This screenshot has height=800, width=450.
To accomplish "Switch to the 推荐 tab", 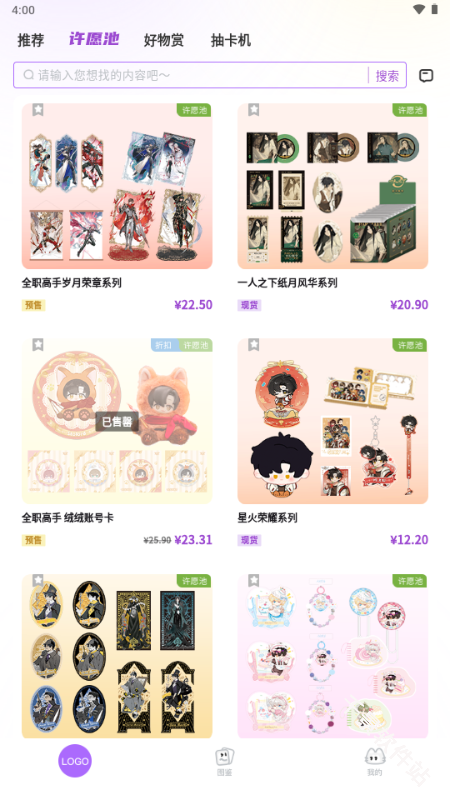I will click(x=31, y=40).
